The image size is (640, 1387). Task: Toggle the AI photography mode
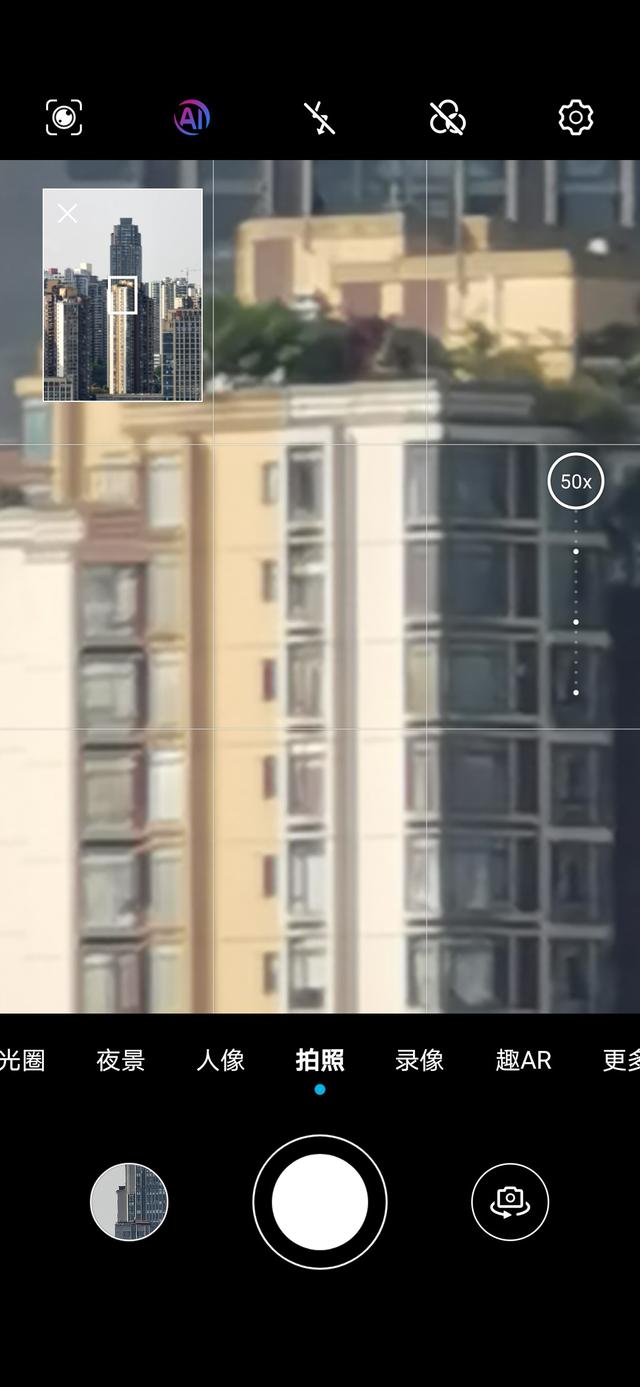pyautogui.click(x=192, y=118)
